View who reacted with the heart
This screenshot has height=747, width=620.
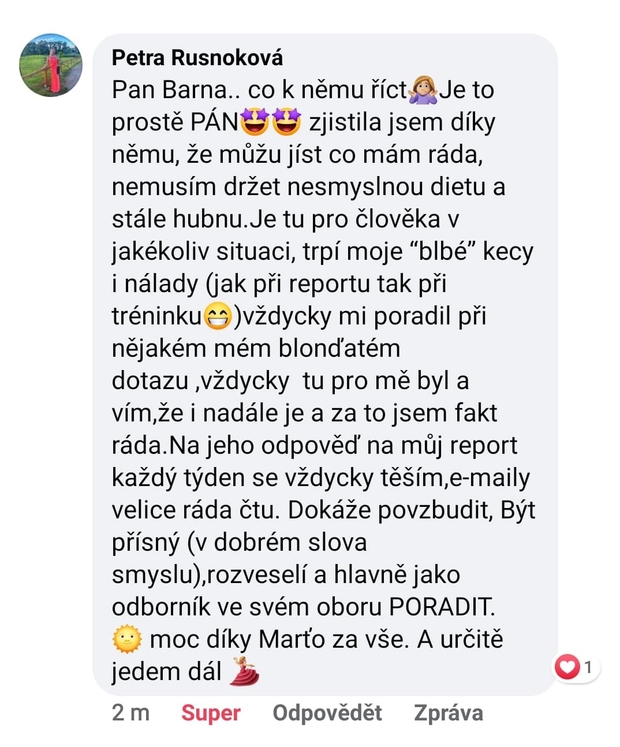pyautogui.click(x=575, y=667)
